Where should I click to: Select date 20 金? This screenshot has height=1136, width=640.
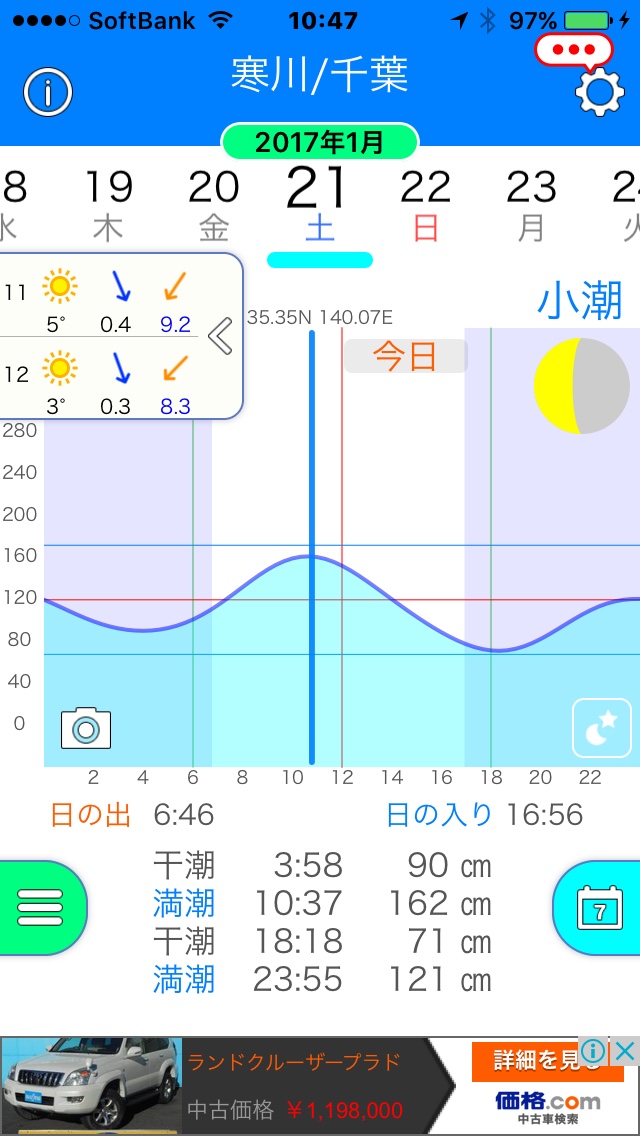tap(214, 206)
